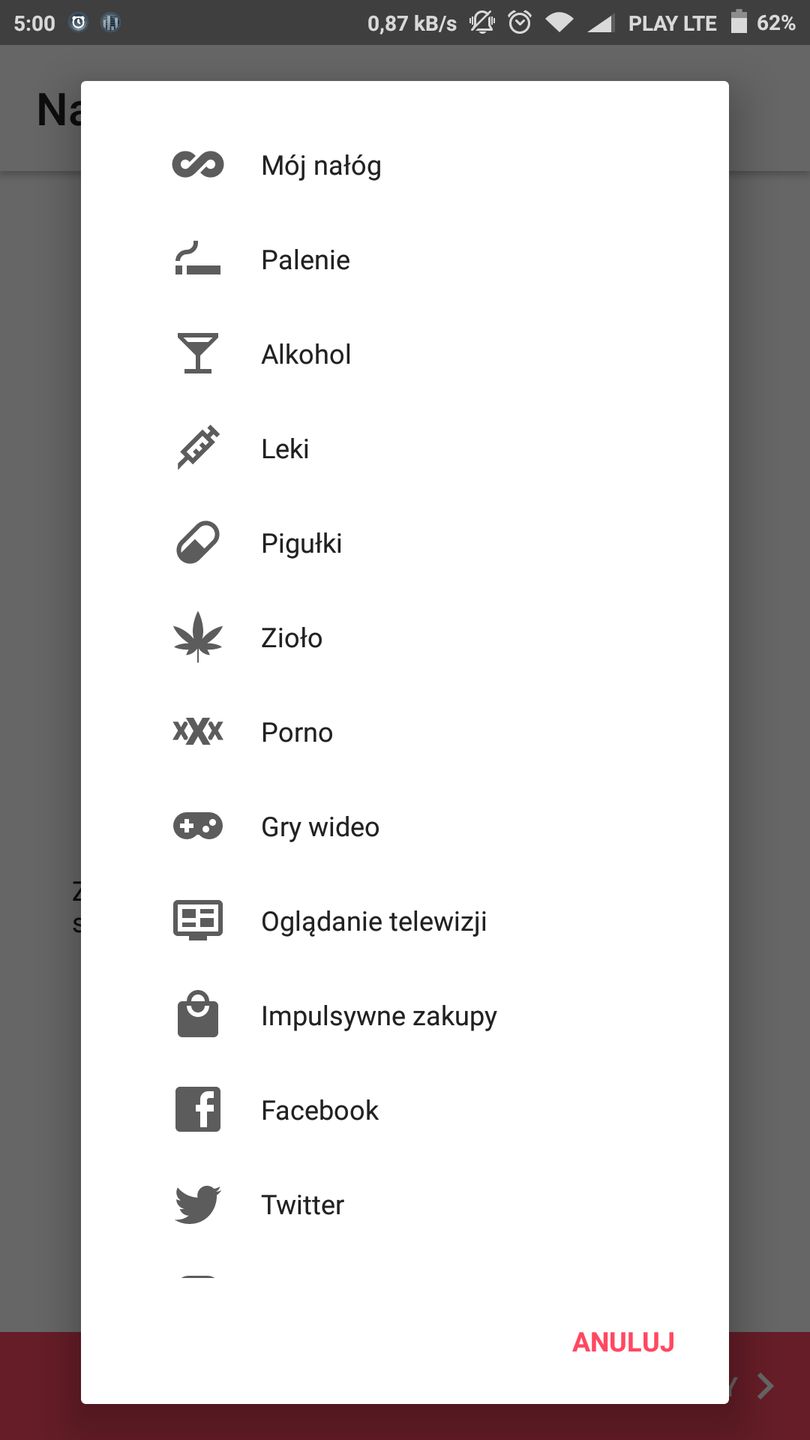The width and height of the screenshot is (810, 1440).
Task: Select the "Impulsywne zakupy" option
Action: (x=379, y=1014)
